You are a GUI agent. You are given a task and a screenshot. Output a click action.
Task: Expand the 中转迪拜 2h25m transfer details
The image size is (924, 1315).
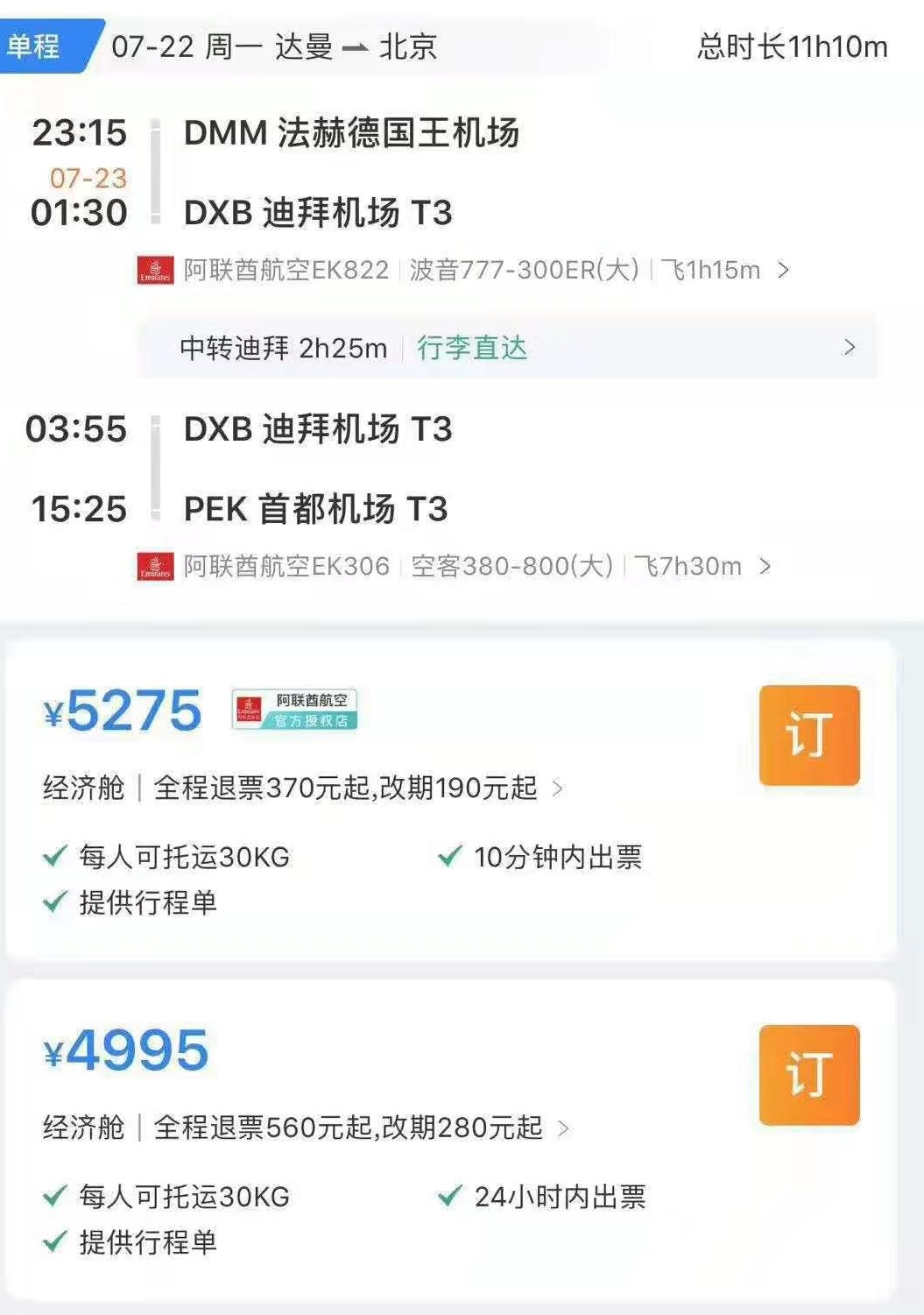click(x=846, y=348)
